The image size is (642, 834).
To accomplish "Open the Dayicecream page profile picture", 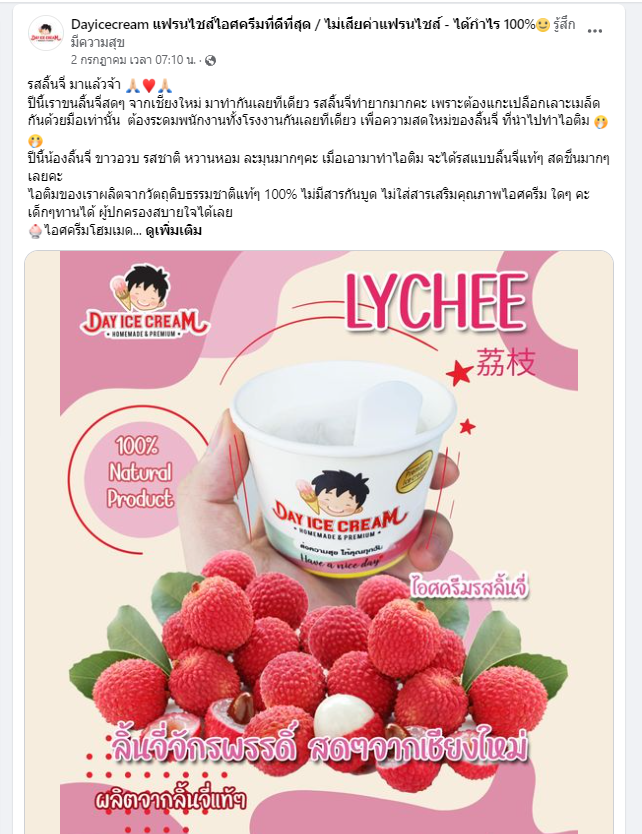I will tap(46, 33).
